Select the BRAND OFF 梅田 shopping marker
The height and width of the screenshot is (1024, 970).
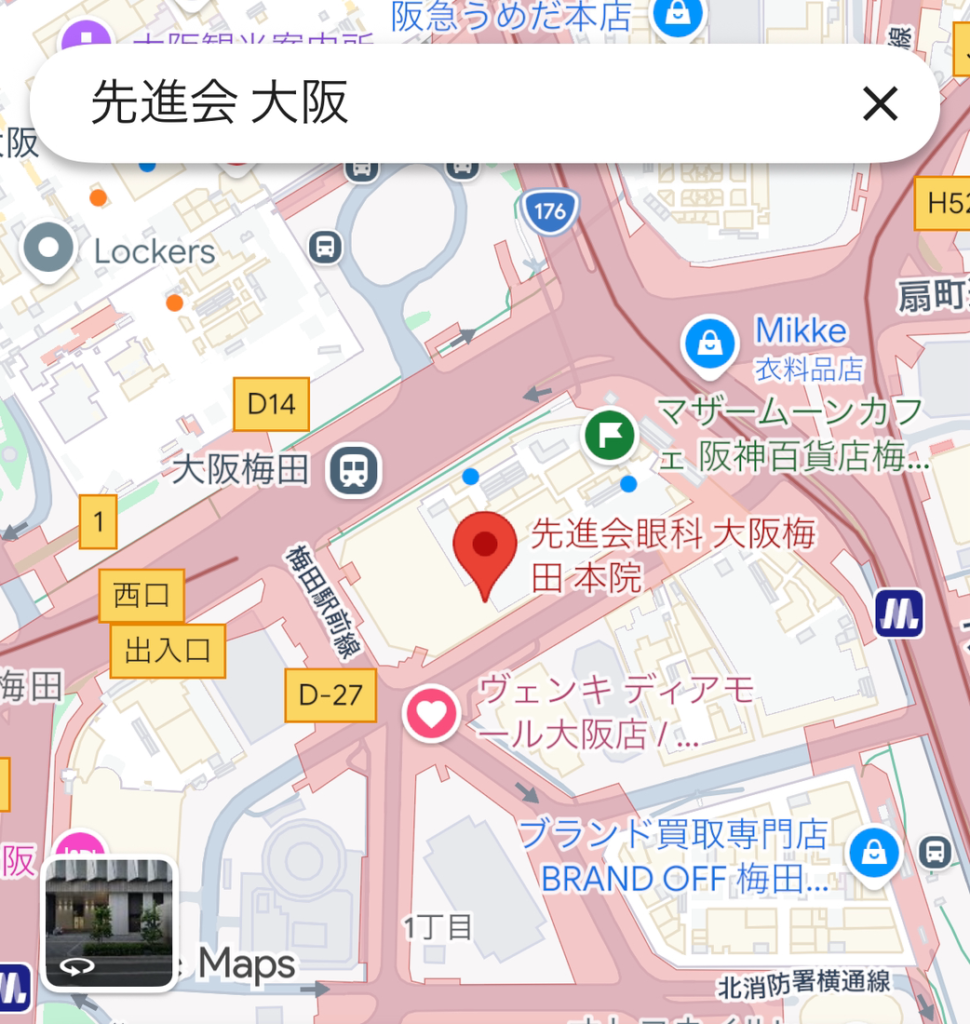(x=874, y=853)
